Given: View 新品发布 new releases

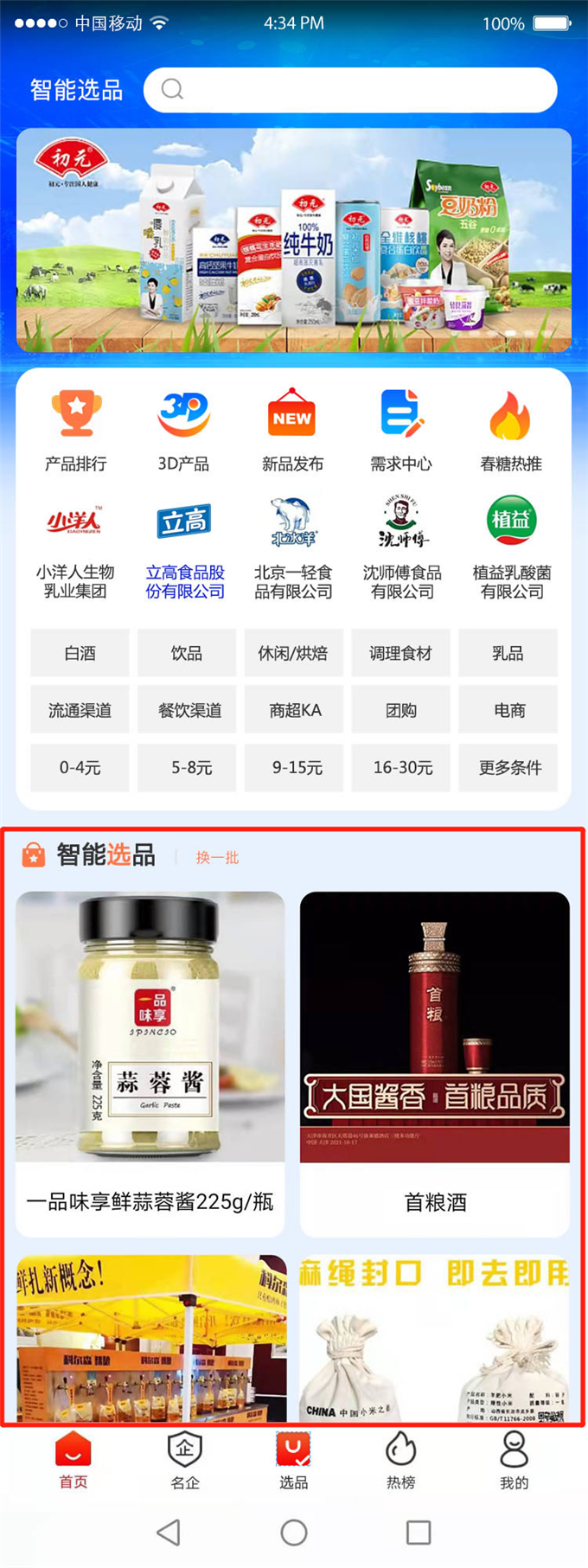Looking at the screenshot, I should tap(292, 430).
